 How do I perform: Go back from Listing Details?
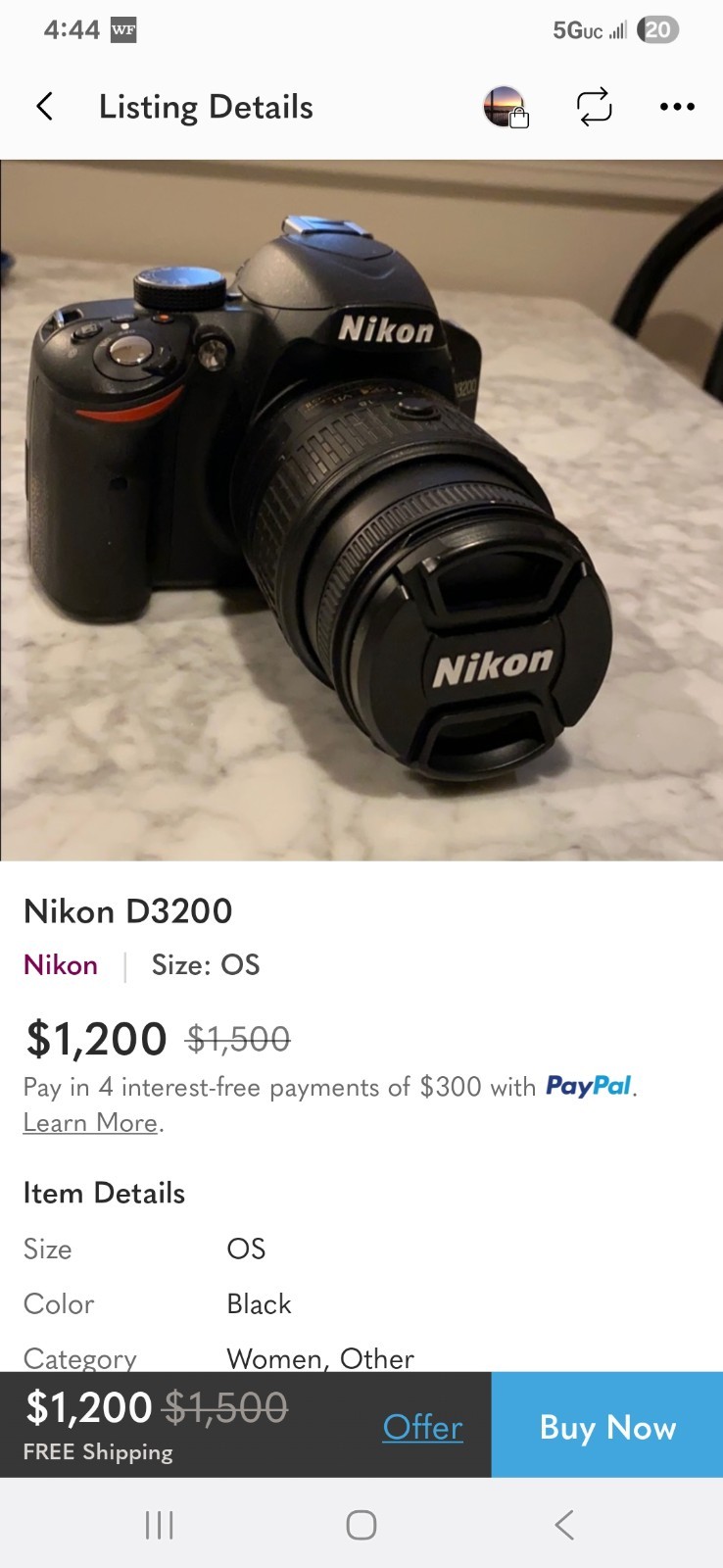click(45, 107)
